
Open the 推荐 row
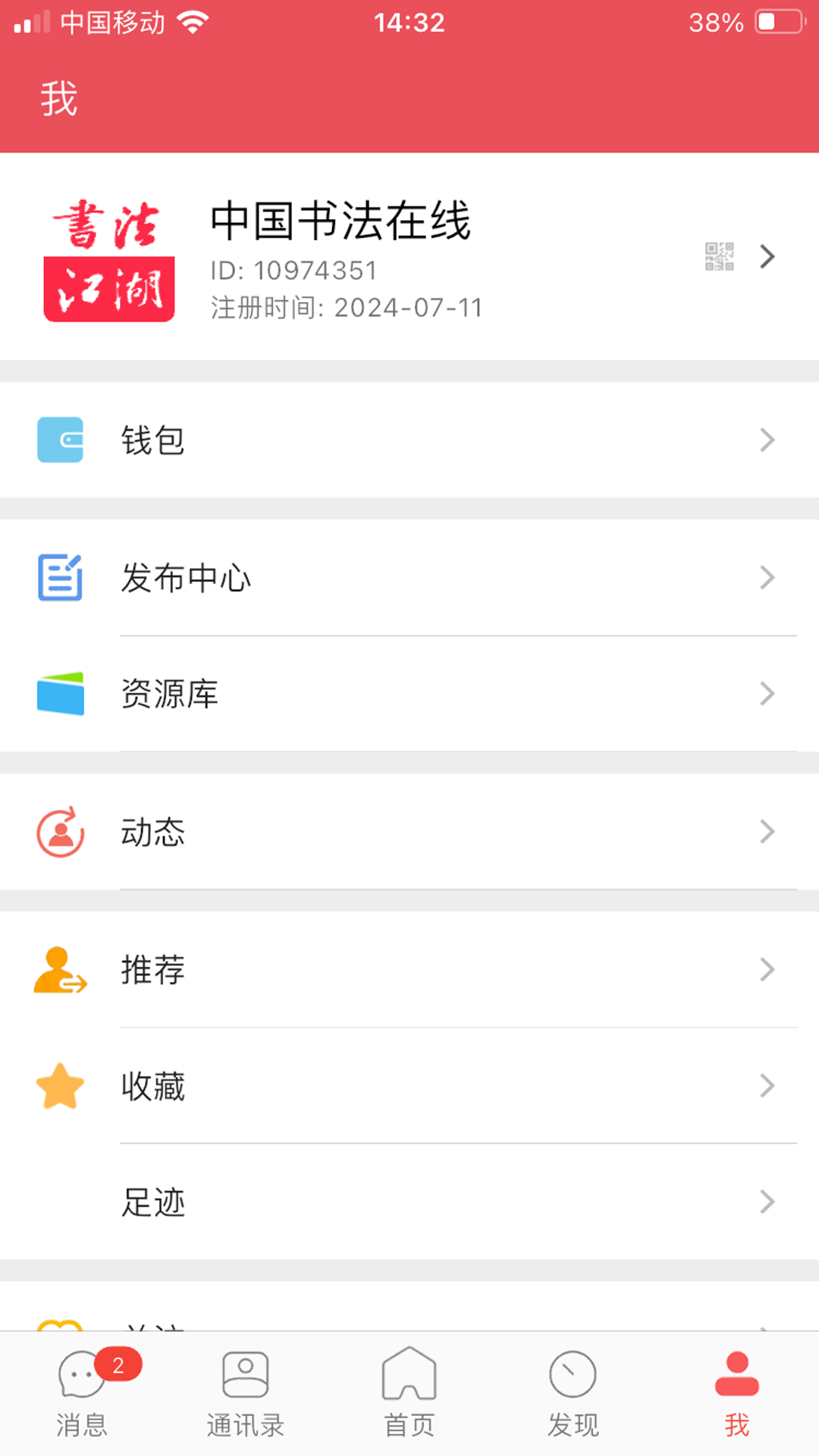[x=409, y=970]
